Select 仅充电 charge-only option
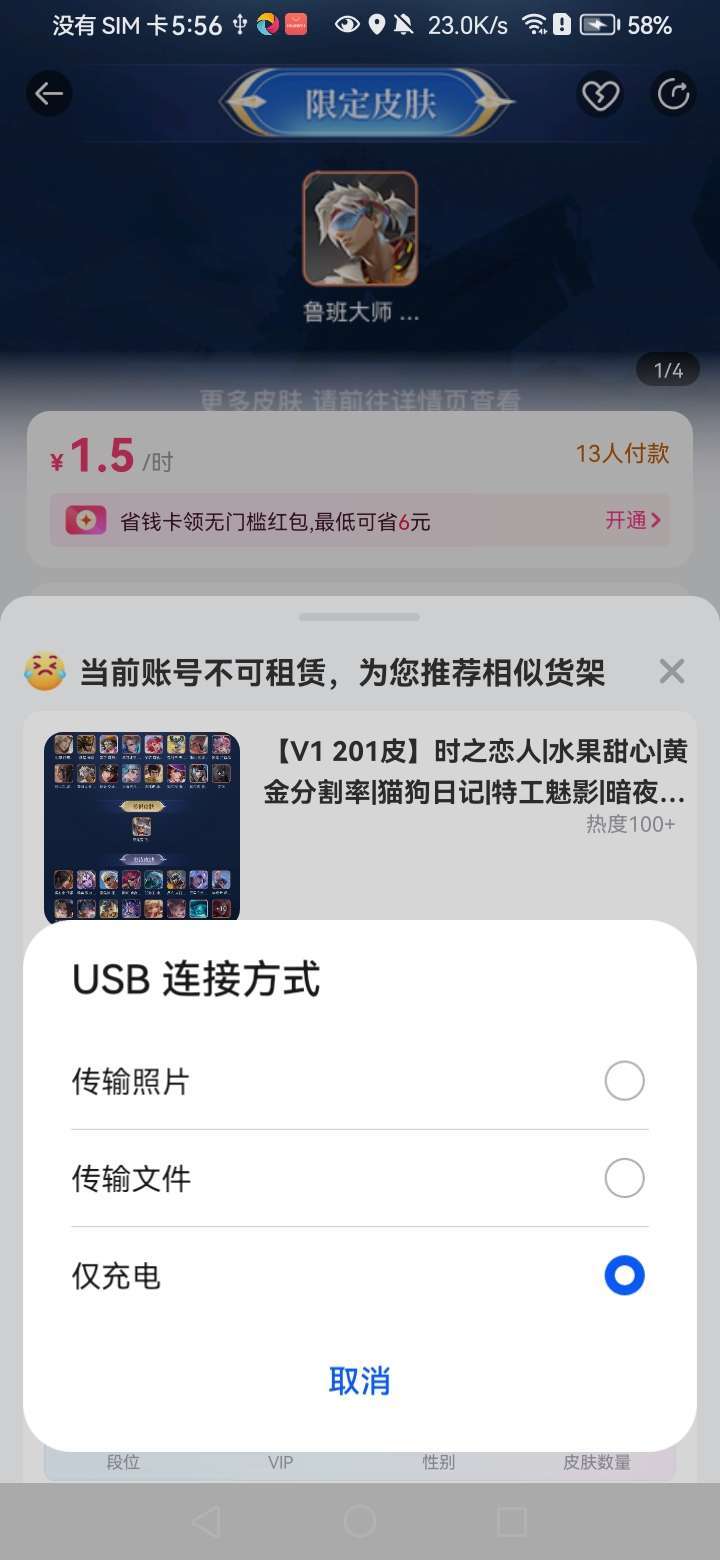 click(624, 1276)
